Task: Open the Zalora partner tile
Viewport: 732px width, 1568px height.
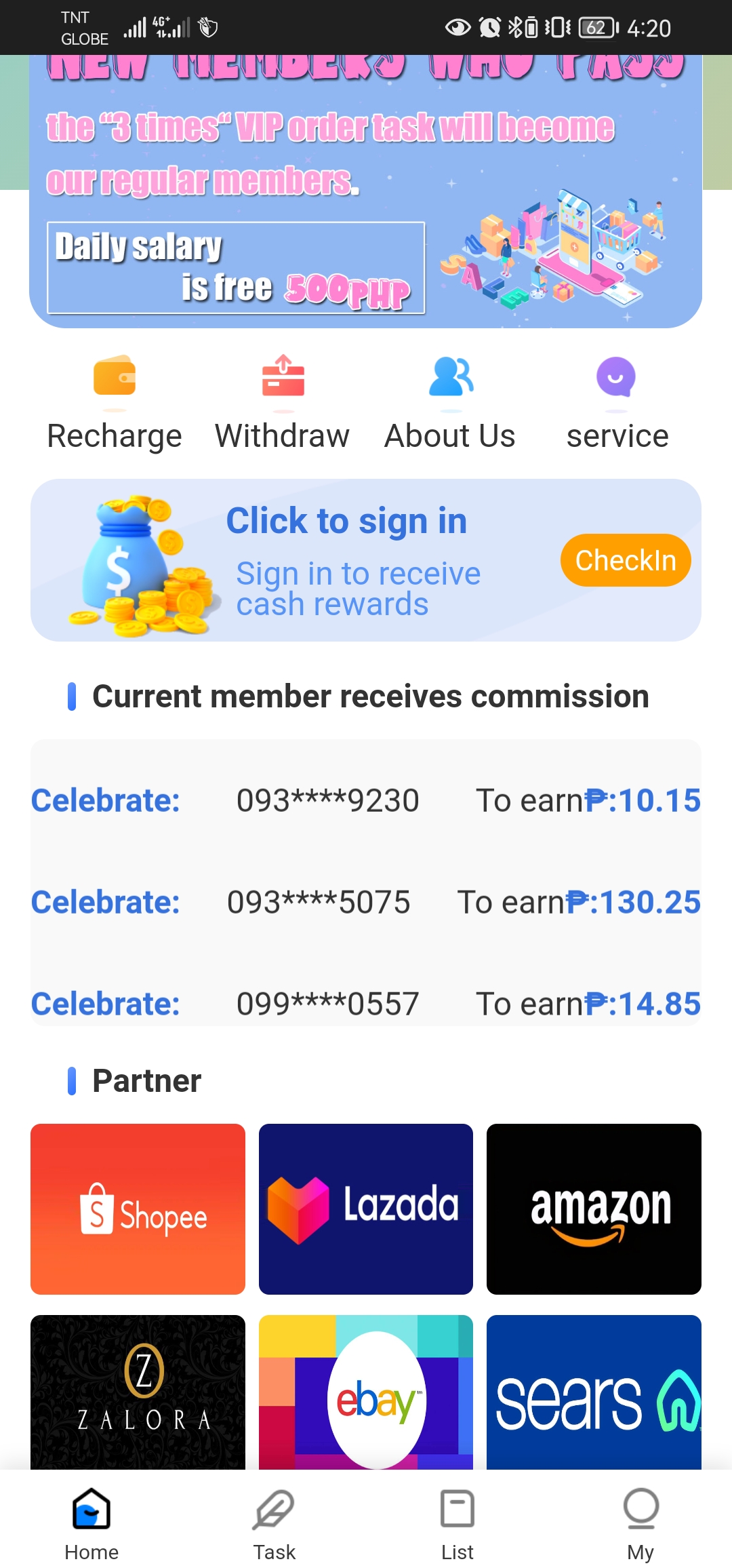Action: (x=138, y=1392)
